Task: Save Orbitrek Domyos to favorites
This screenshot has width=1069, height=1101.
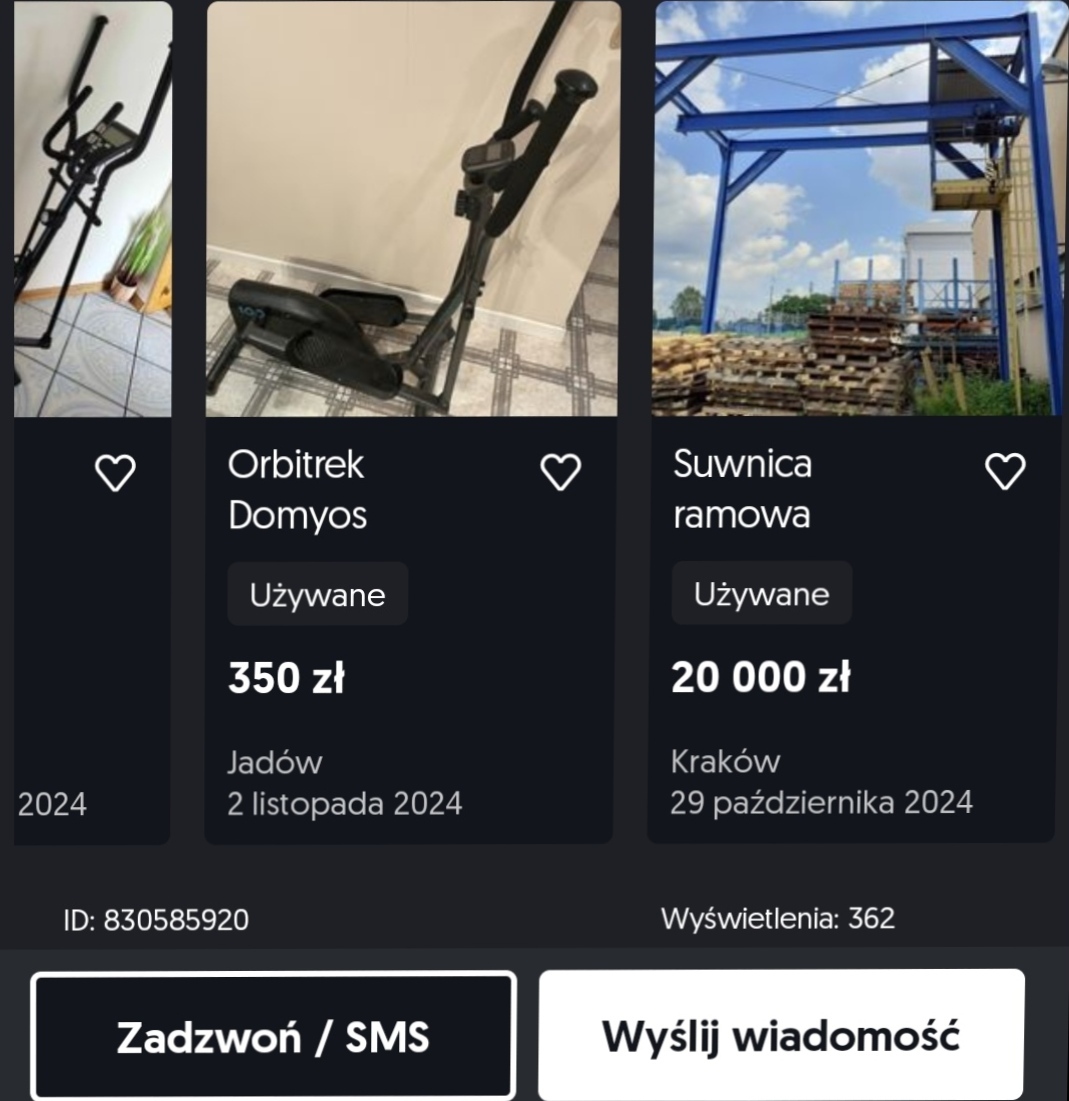Action: [560, 472]
